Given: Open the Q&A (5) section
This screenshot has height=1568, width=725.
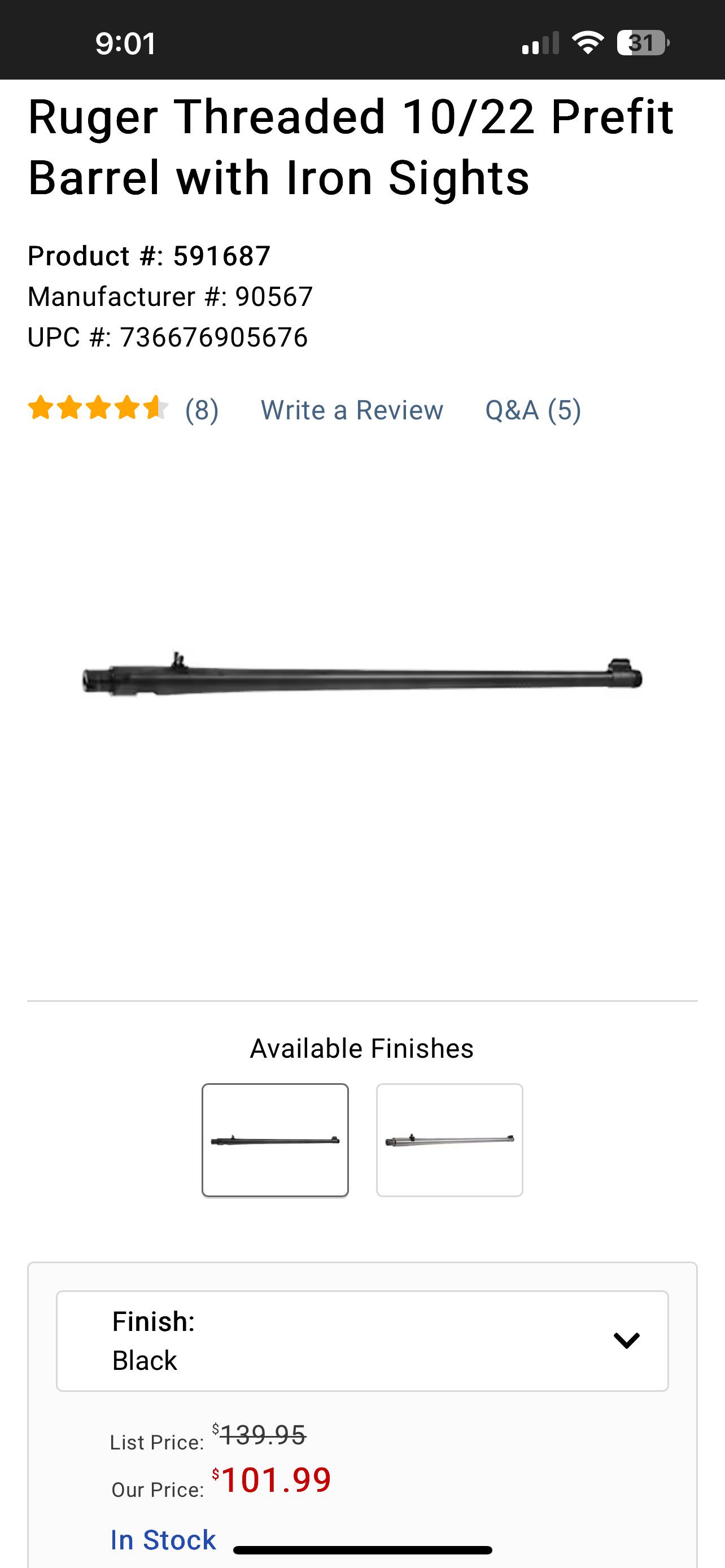Looking at the screenshot, I should (533, 410).
